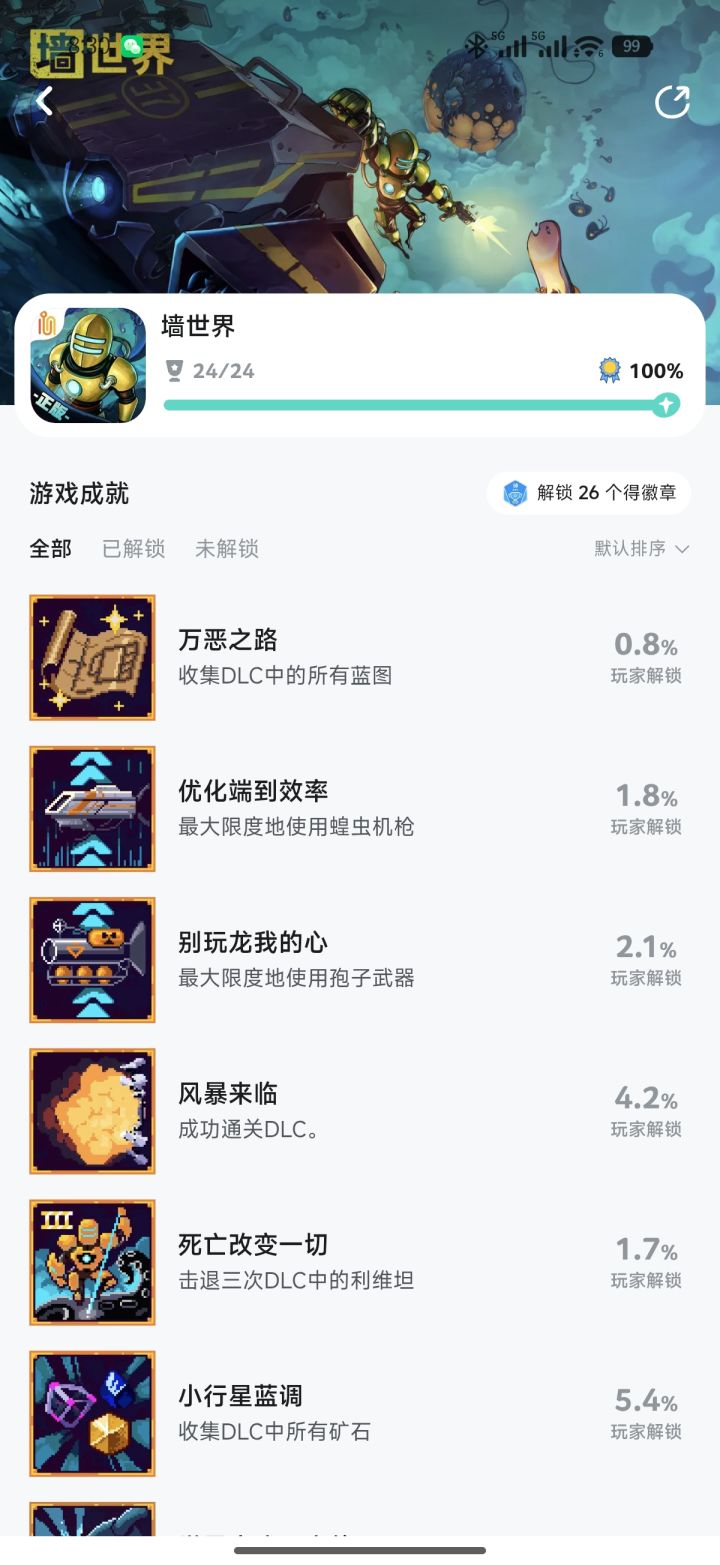This screenshot has width=720, height=1565.
Task: Expand the 默认排序 sort dropdown
Action: click(641, 549)
